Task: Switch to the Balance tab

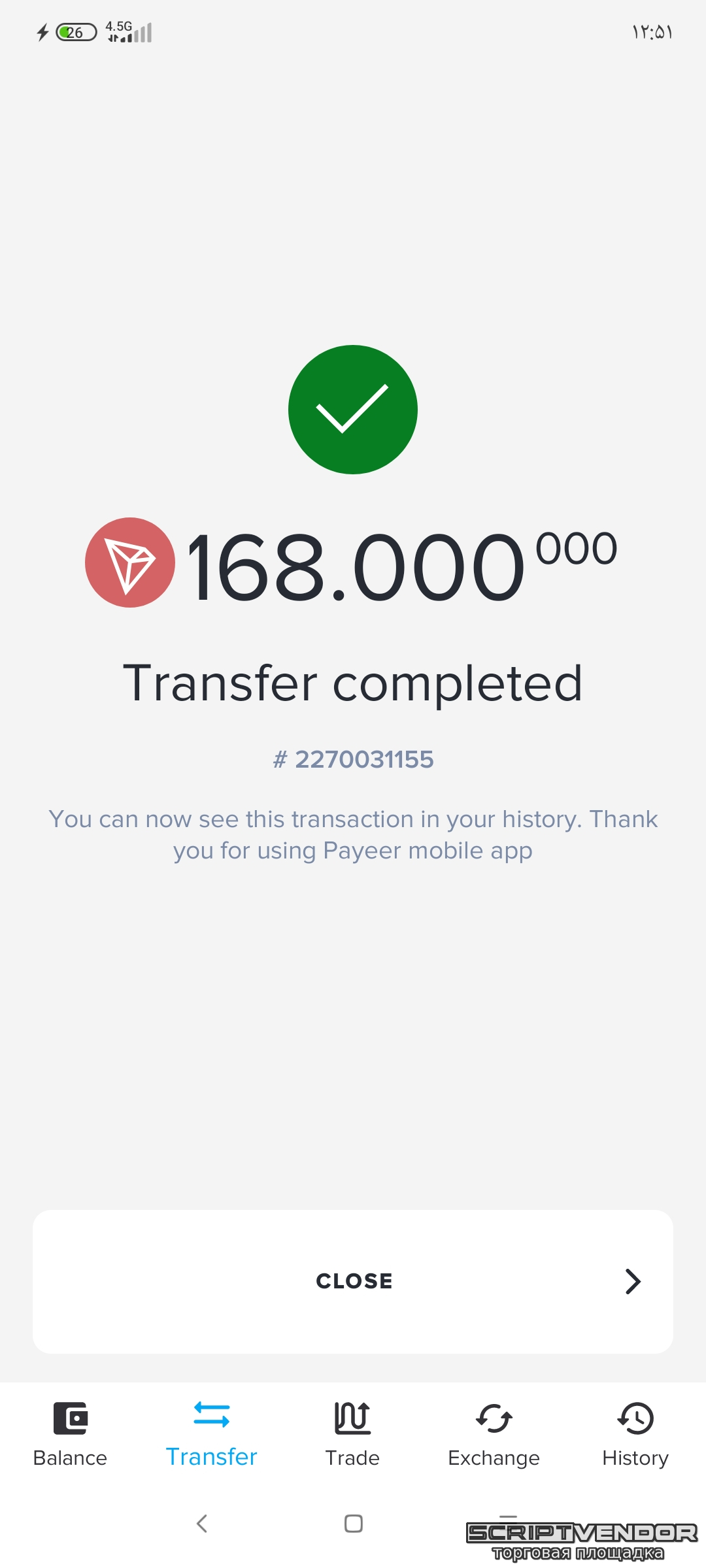Action: (70, 1435)
